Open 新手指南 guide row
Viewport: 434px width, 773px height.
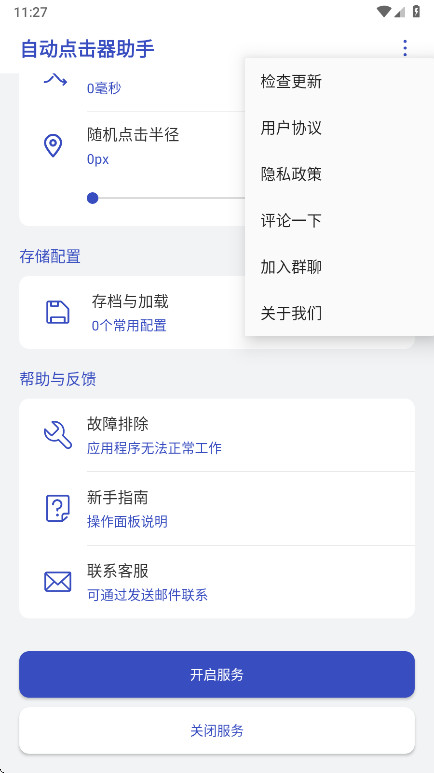pos(217,509)
